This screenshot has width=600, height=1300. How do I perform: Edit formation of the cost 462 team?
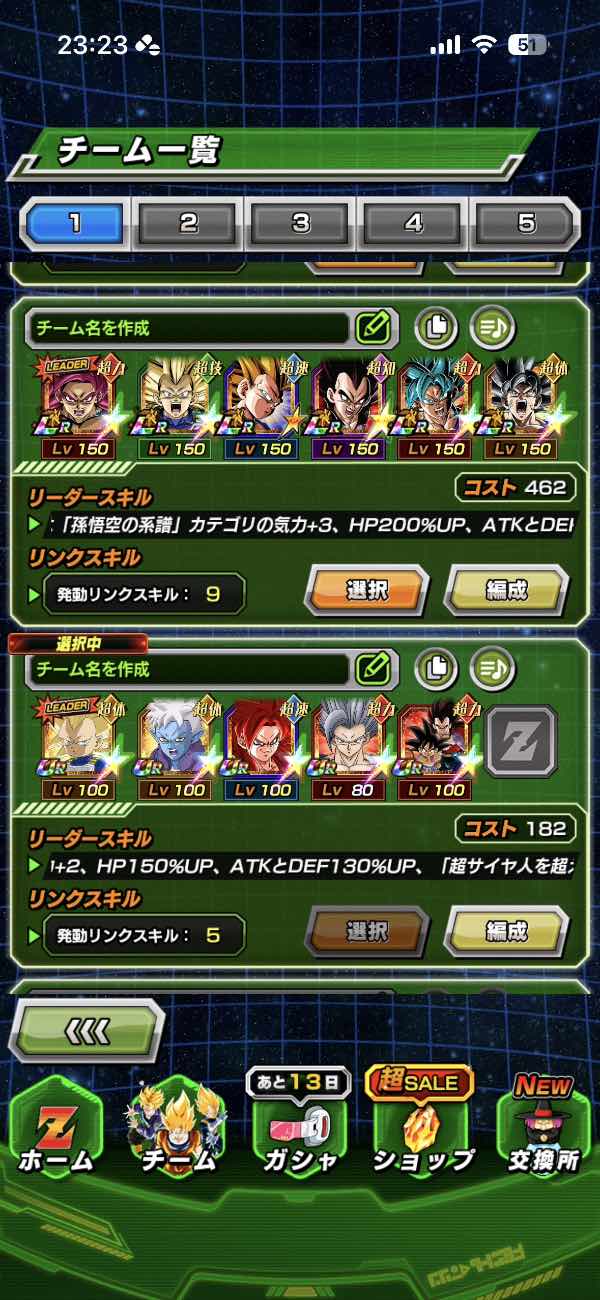click(506, 591)
